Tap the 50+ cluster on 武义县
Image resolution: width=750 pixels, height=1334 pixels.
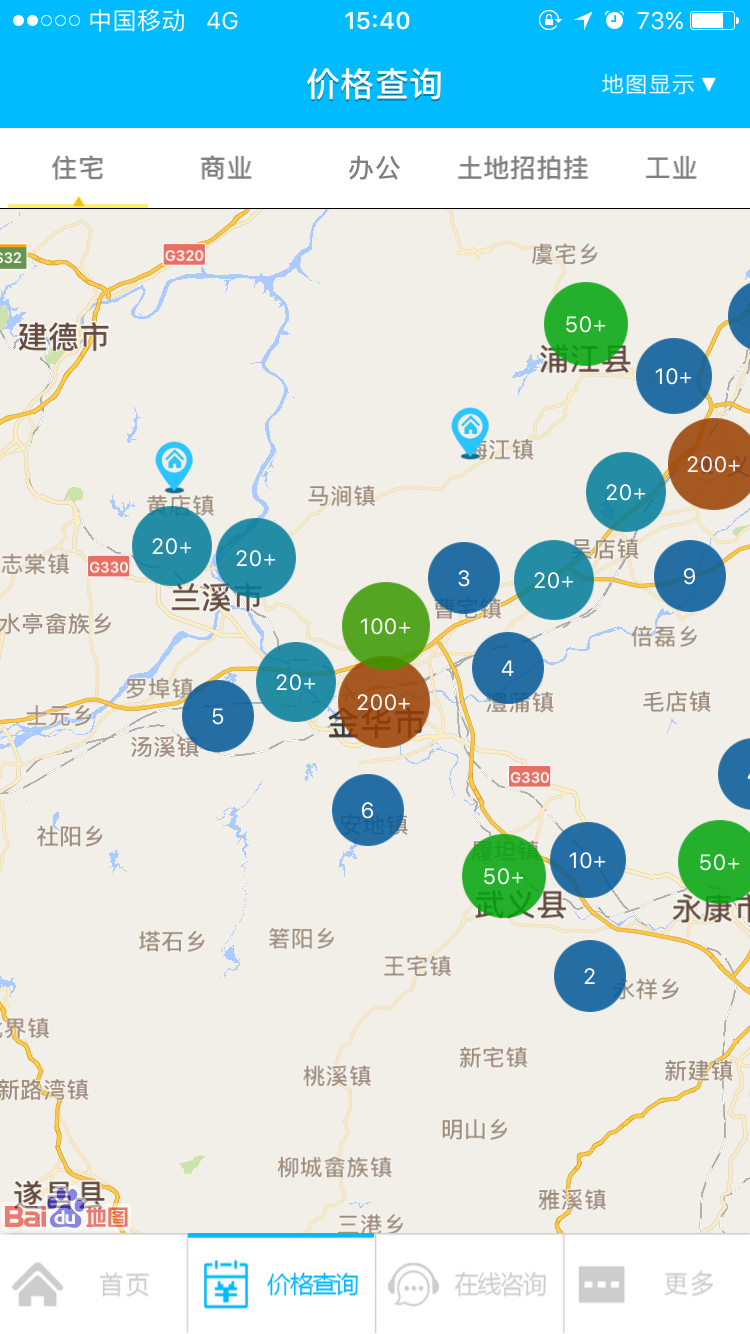[504, 876]
